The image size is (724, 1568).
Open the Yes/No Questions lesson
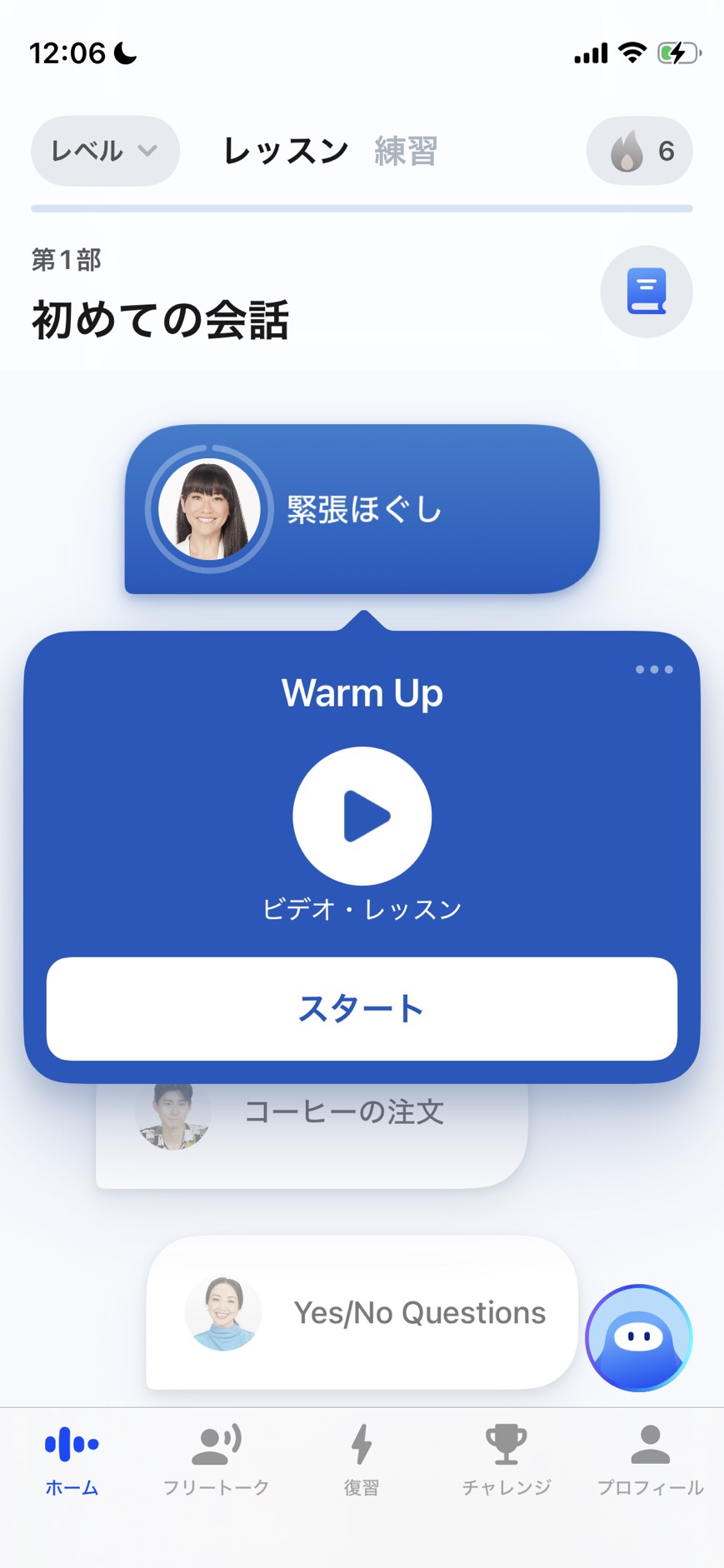(362, 1312)
